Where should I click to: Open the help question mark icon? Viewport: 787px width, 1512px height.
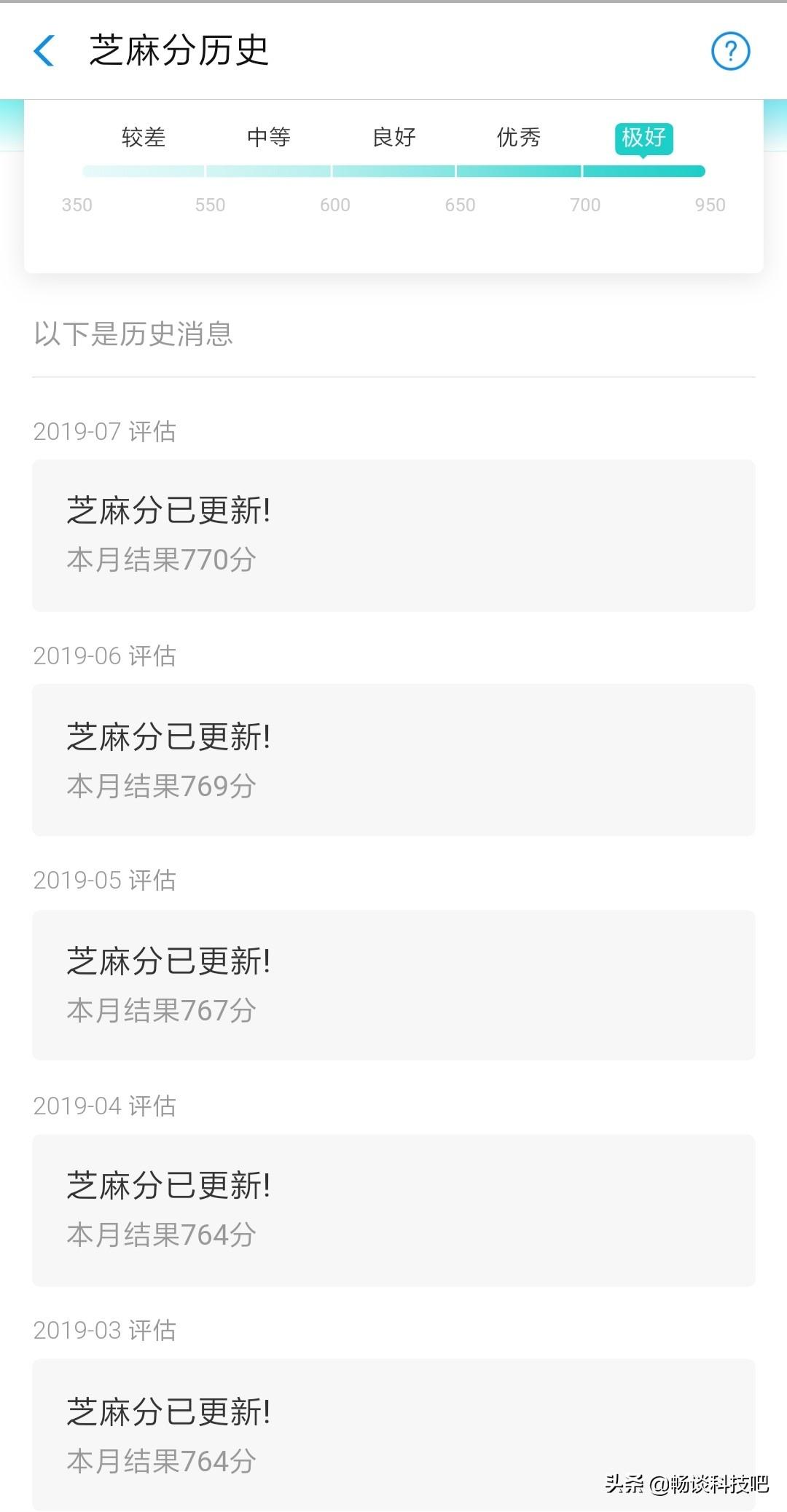[x=730, y=51]
